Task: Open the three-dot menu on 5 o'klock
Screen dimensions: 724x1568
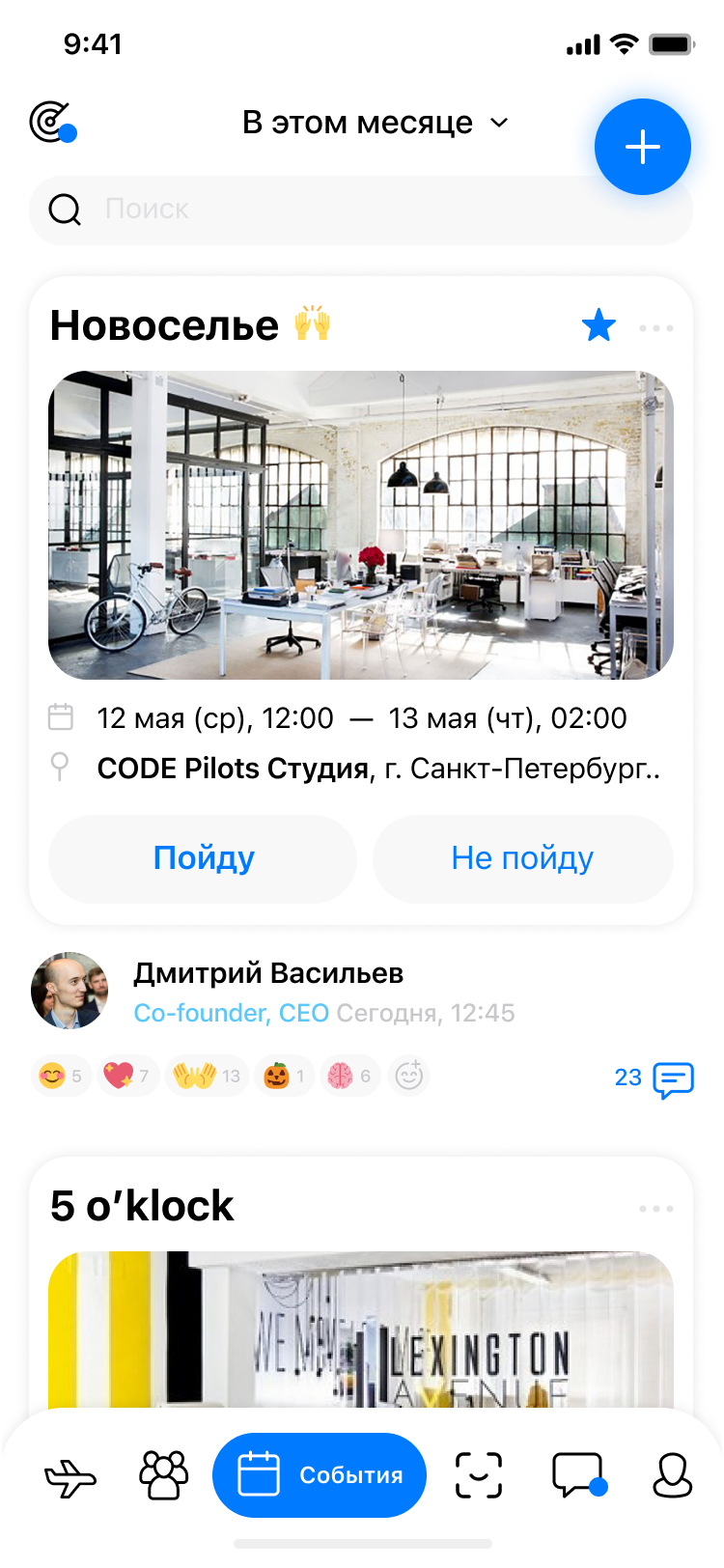Action: pos(656,1209)
